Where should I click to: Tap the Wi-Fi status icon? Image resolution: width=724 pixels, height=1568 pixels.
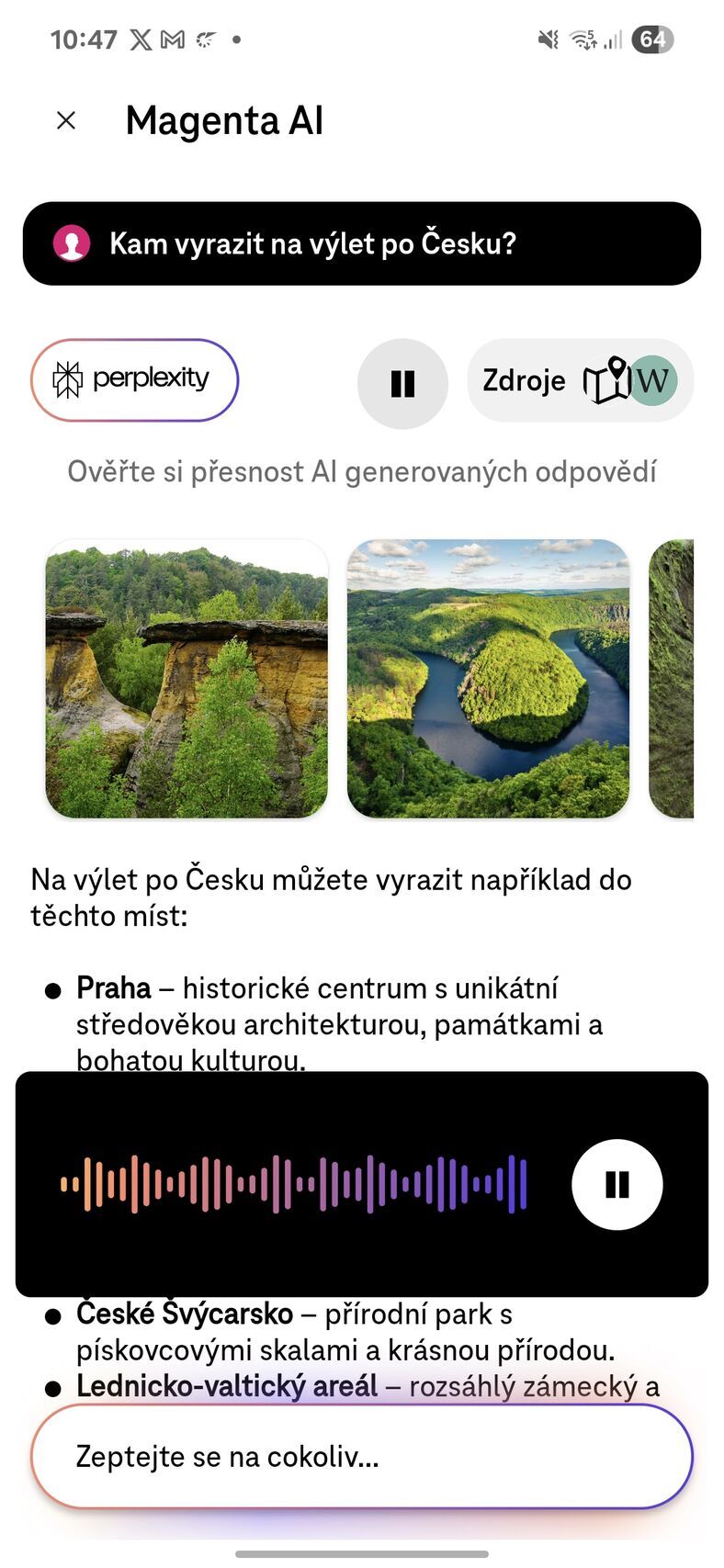tap(585, 39)
